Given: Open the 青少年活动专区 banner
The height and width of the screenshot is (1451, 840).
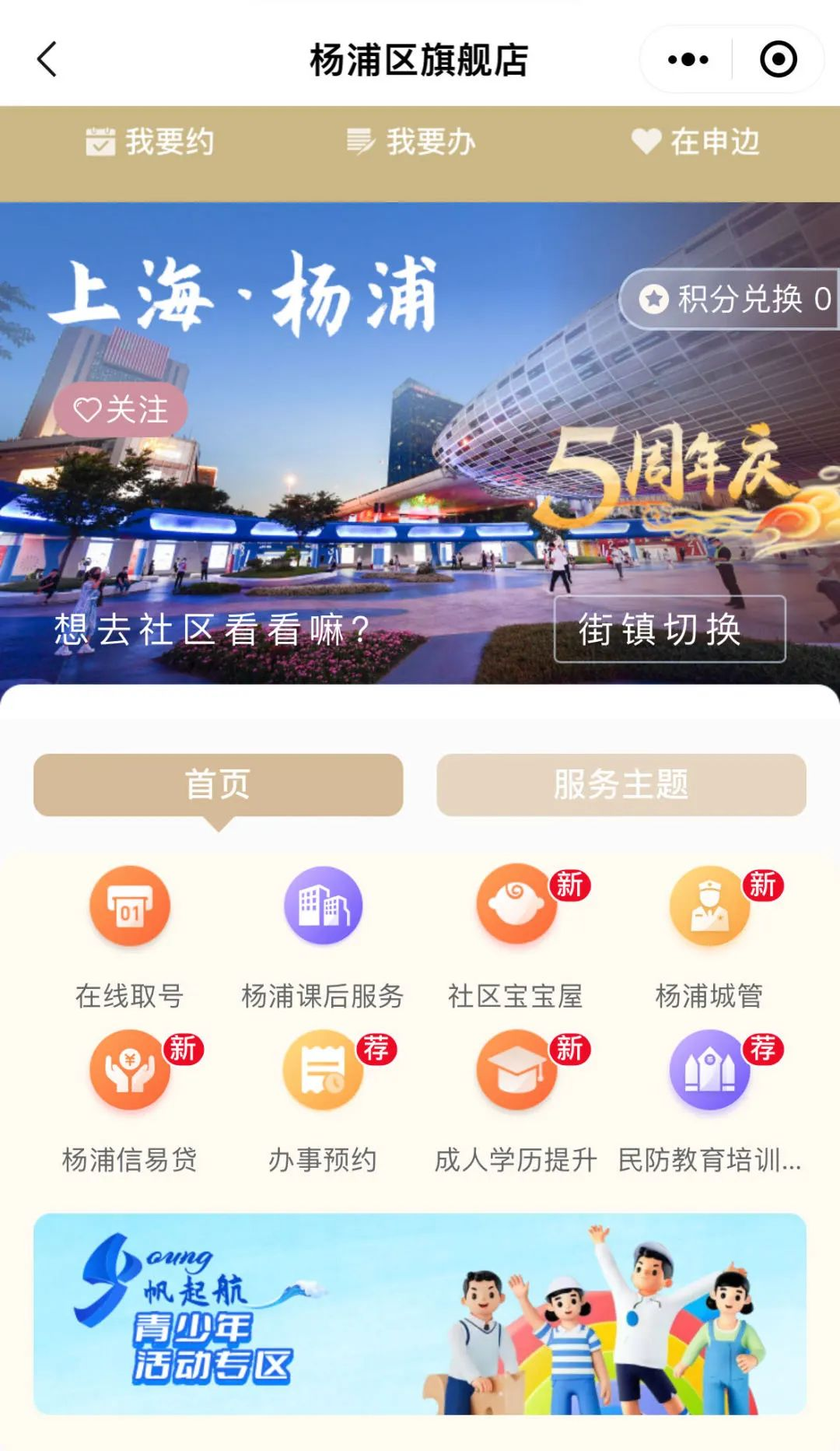Looking at the screenshot, I should [420, 1313].
